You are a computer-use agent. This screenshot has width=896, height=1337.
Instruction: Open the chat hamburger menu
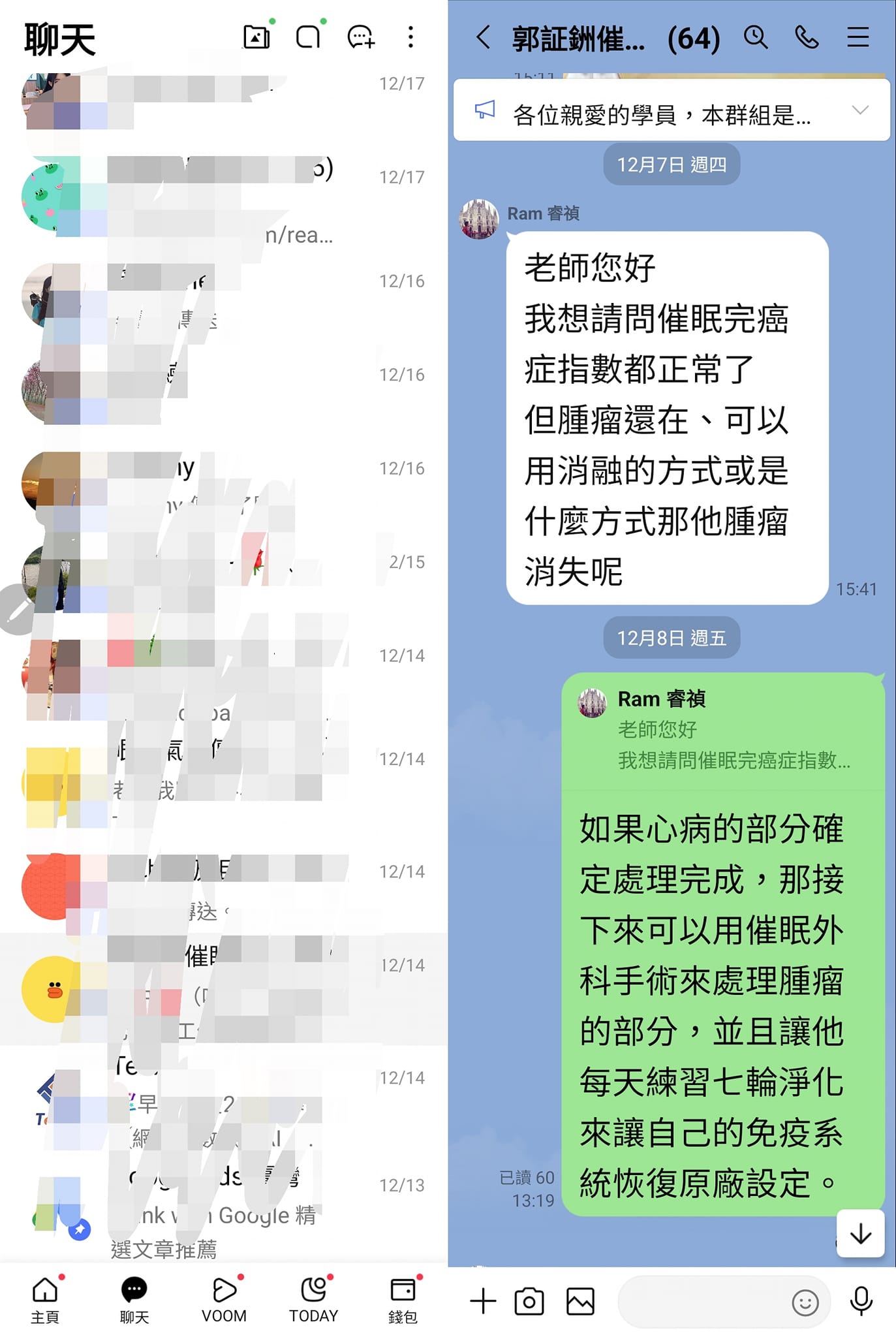point(857,37)
